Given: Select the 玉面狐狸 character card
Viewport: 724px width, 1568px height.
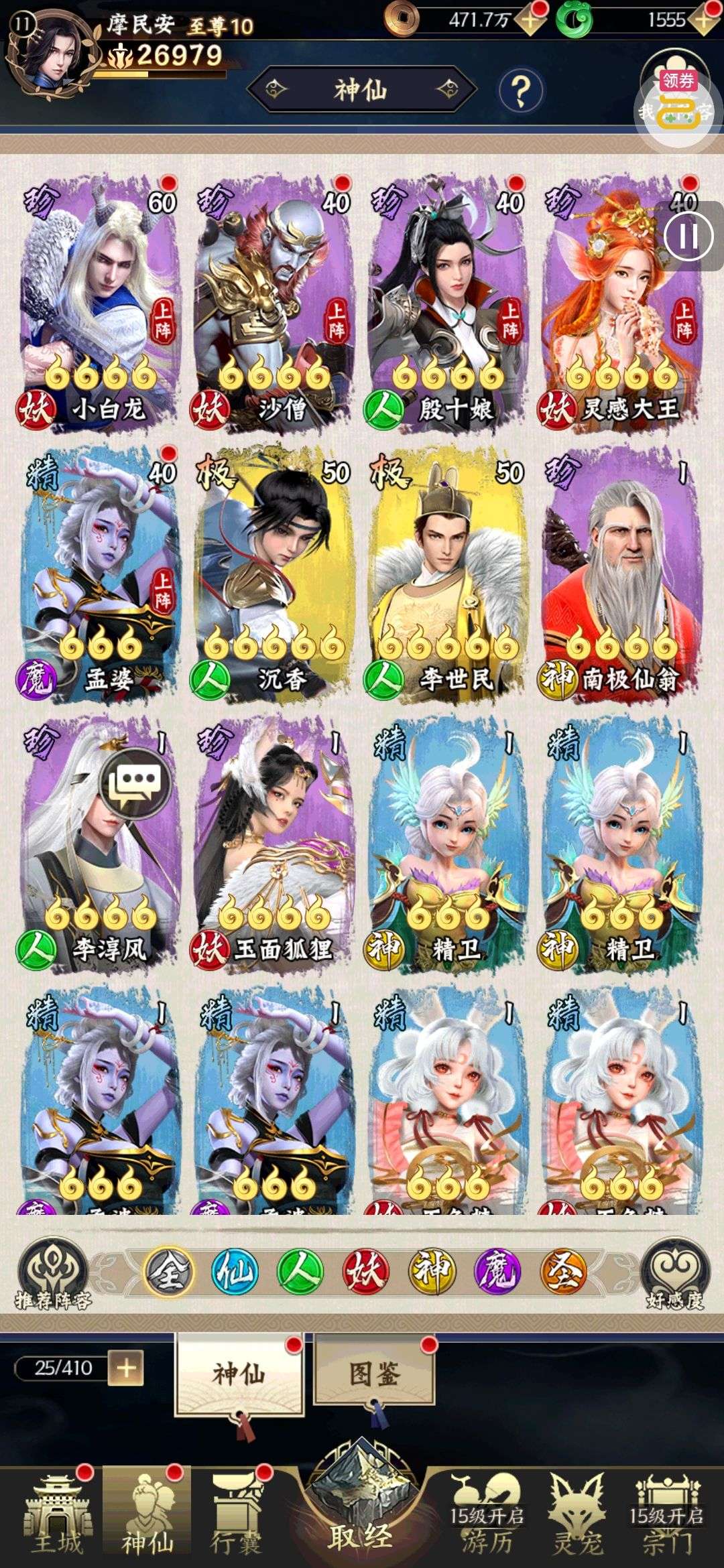Looking at the screenshot, I should pos(273,844).
